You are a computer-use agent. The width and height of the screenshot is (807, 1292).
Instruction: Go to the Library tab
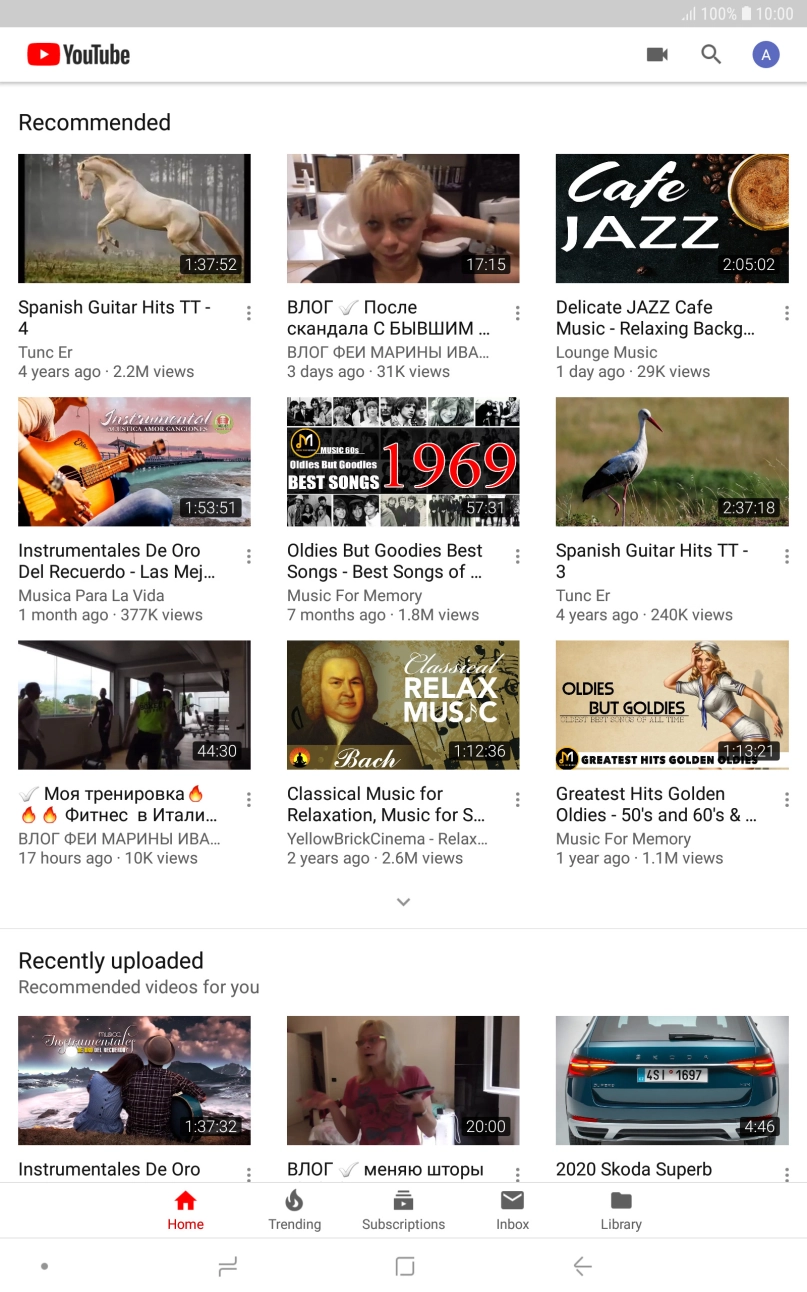click(621, 1210)
